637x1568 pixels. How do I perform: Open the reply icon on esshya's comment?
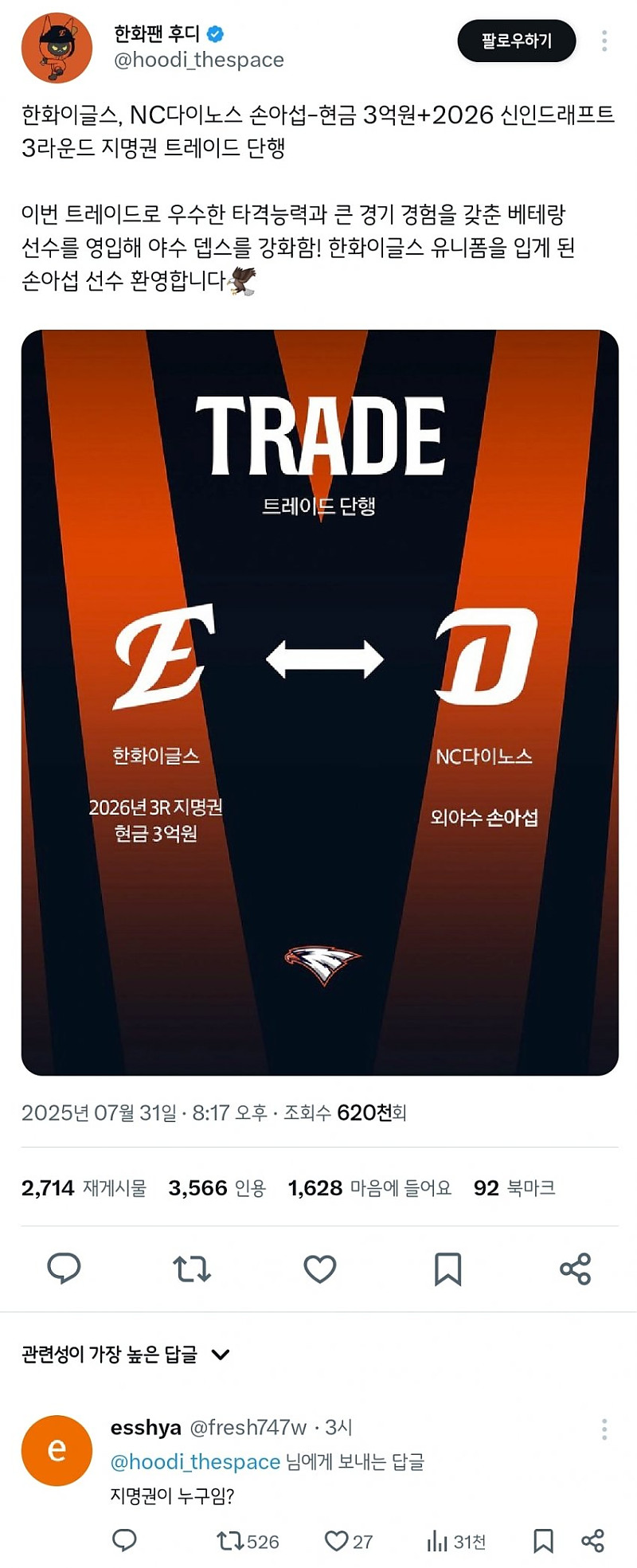[x=125, y=1540]
